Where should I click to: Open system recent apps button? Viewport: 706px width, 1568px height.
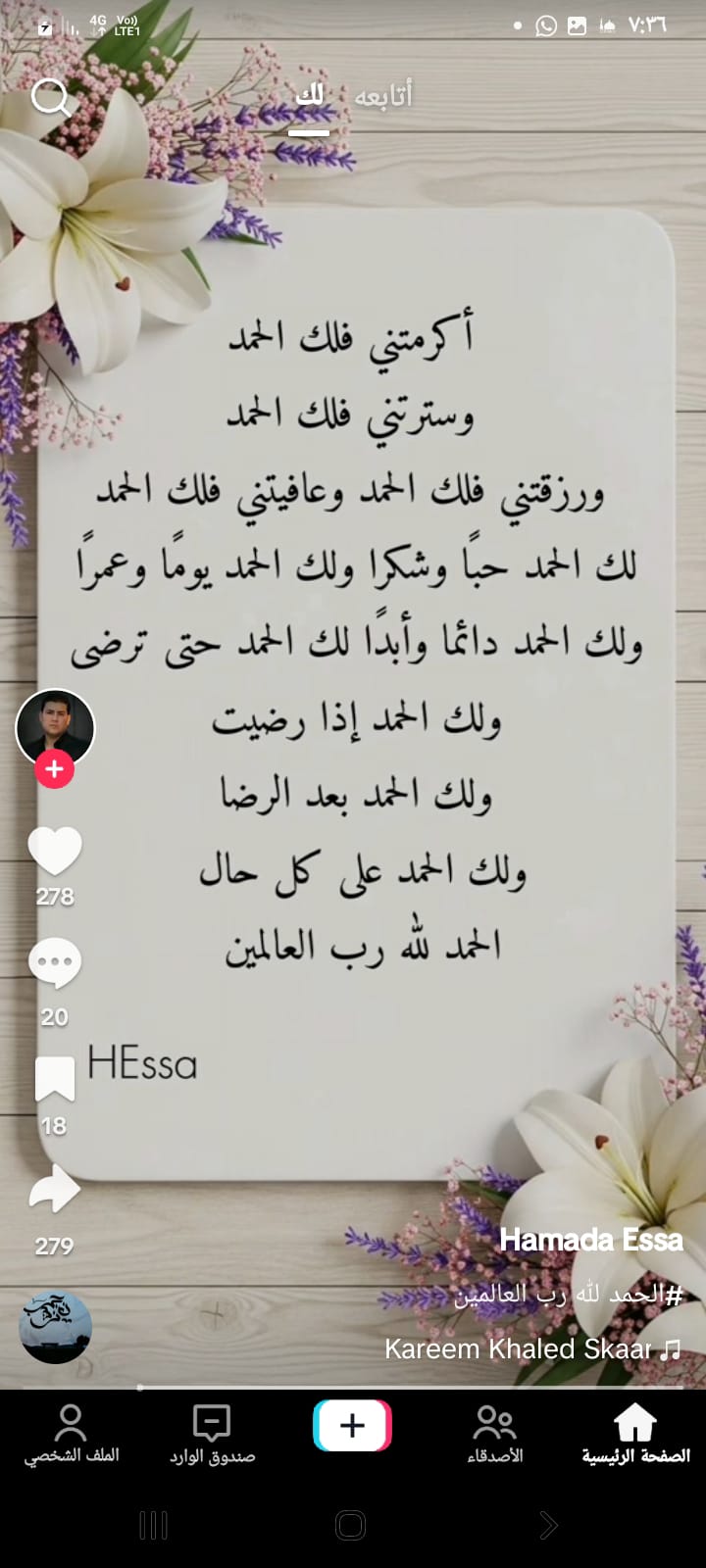pos(154,1525)
